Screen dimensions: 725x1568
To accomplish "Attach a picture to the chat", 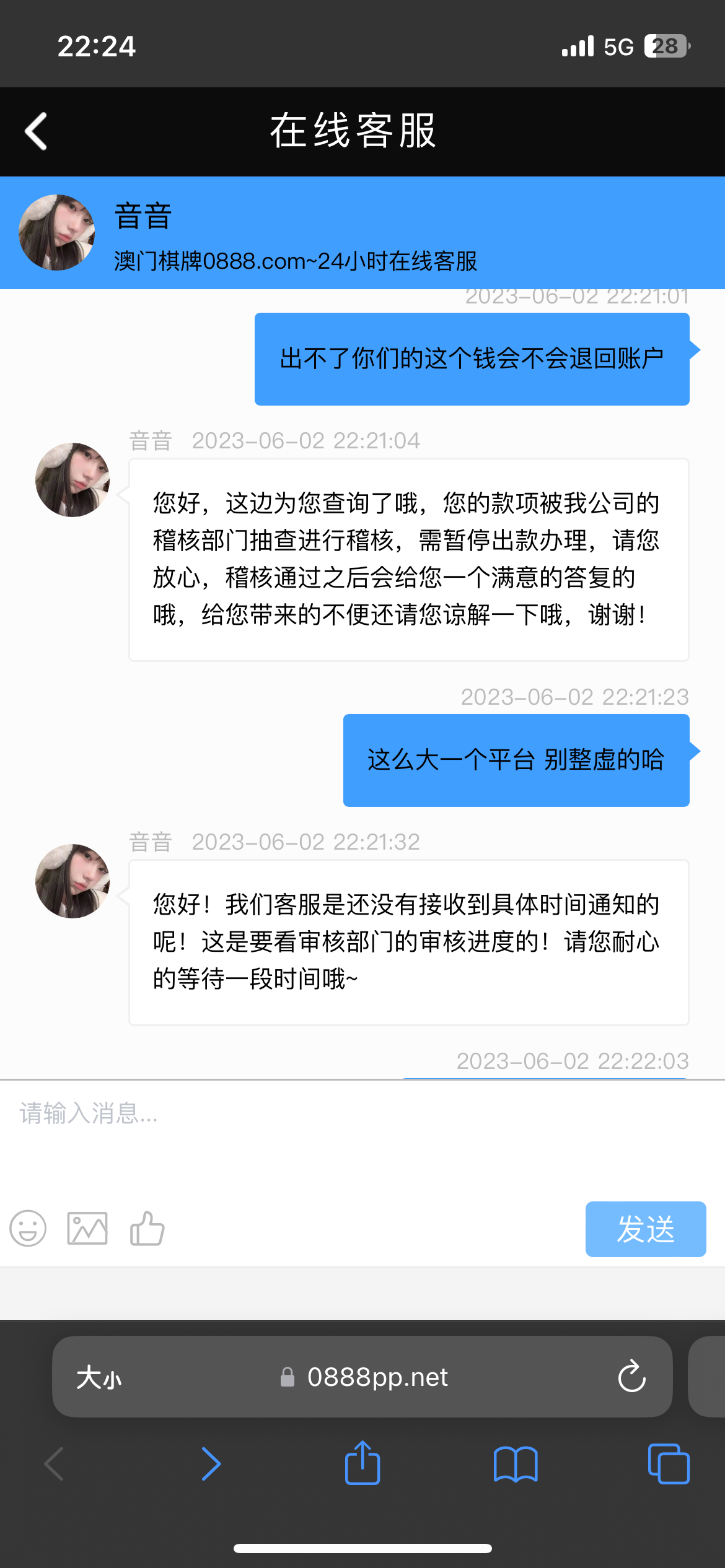I will [87, 1229].
